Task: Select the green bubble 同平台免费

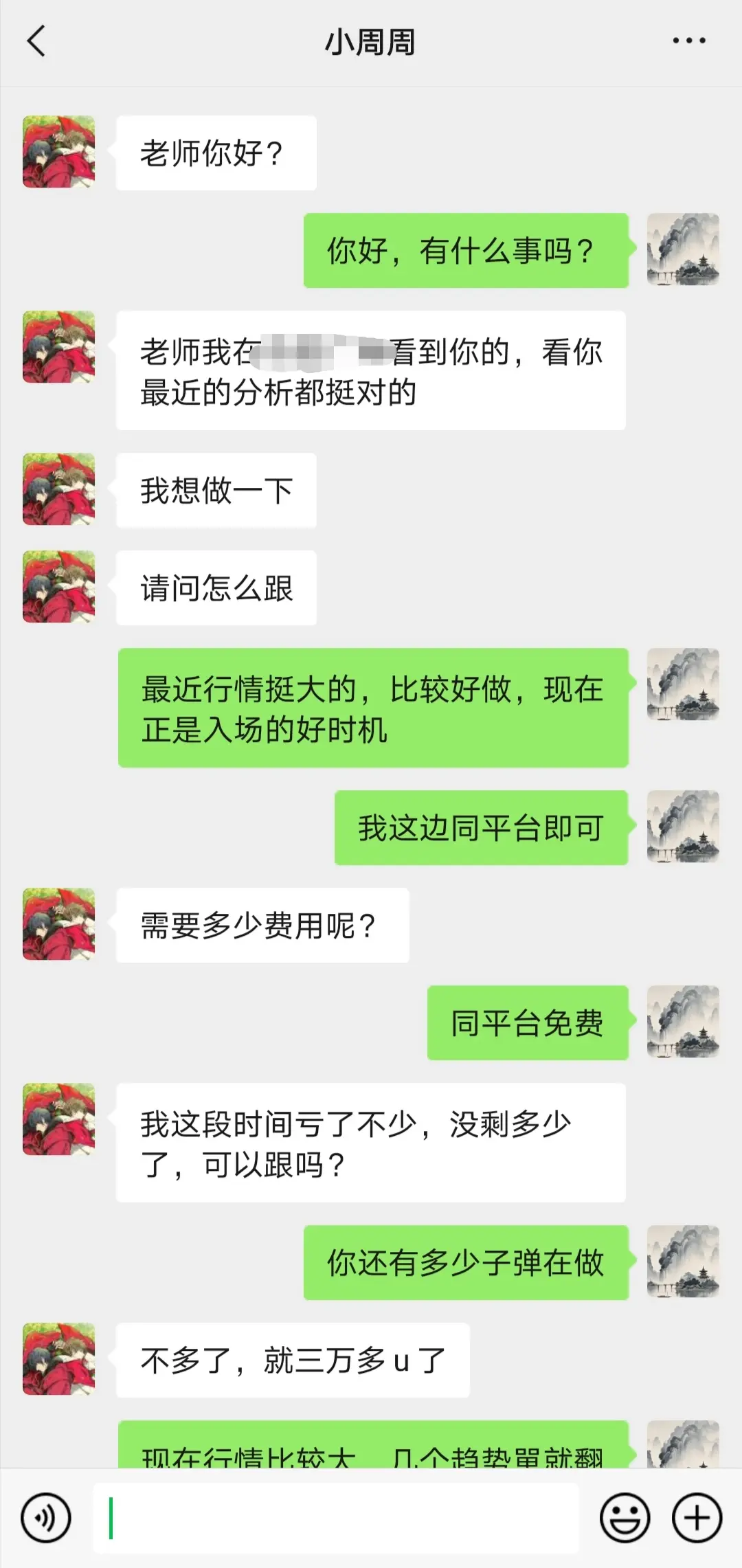Action: [x=528, y=1024]
